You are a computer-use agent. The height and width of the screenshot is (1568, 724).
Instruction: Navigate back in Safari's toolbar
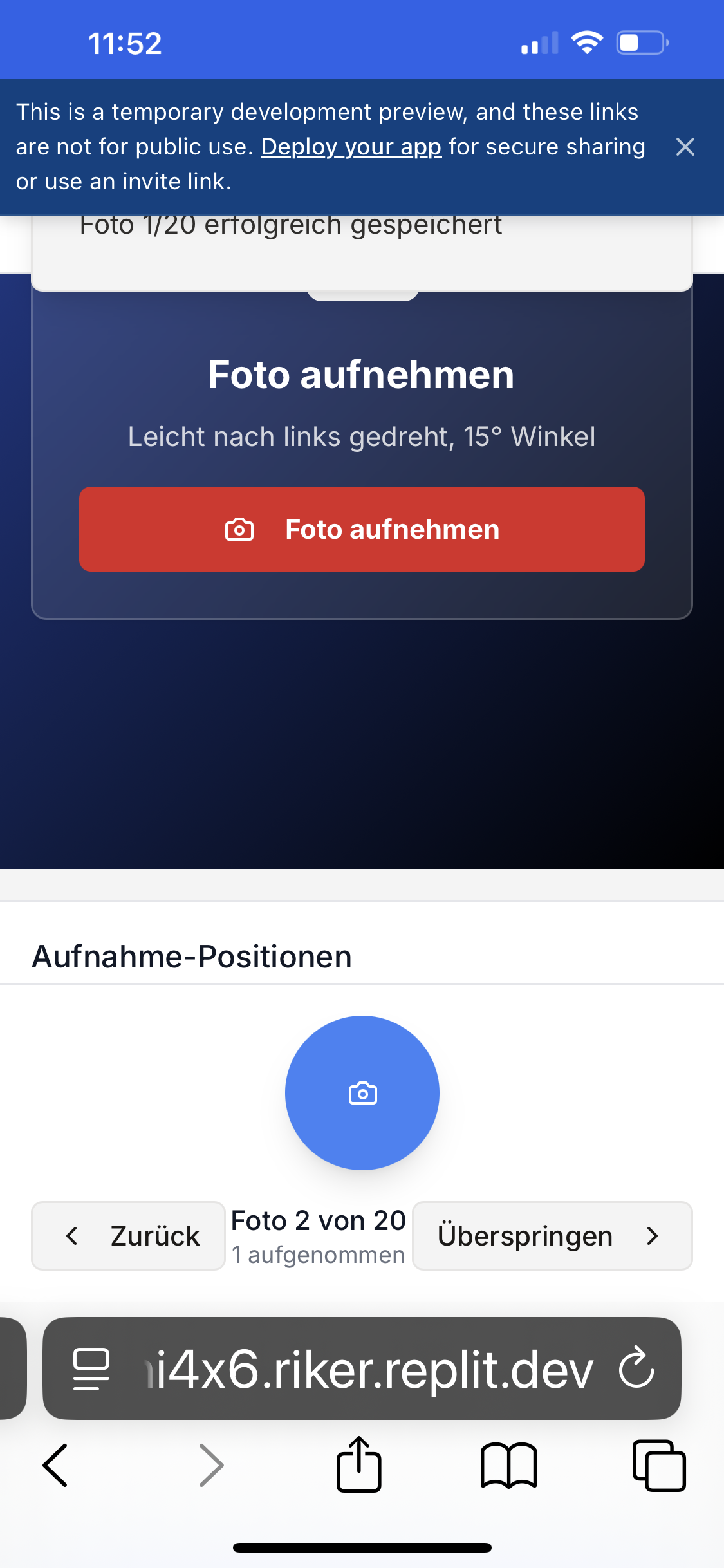click(55, 1465)
